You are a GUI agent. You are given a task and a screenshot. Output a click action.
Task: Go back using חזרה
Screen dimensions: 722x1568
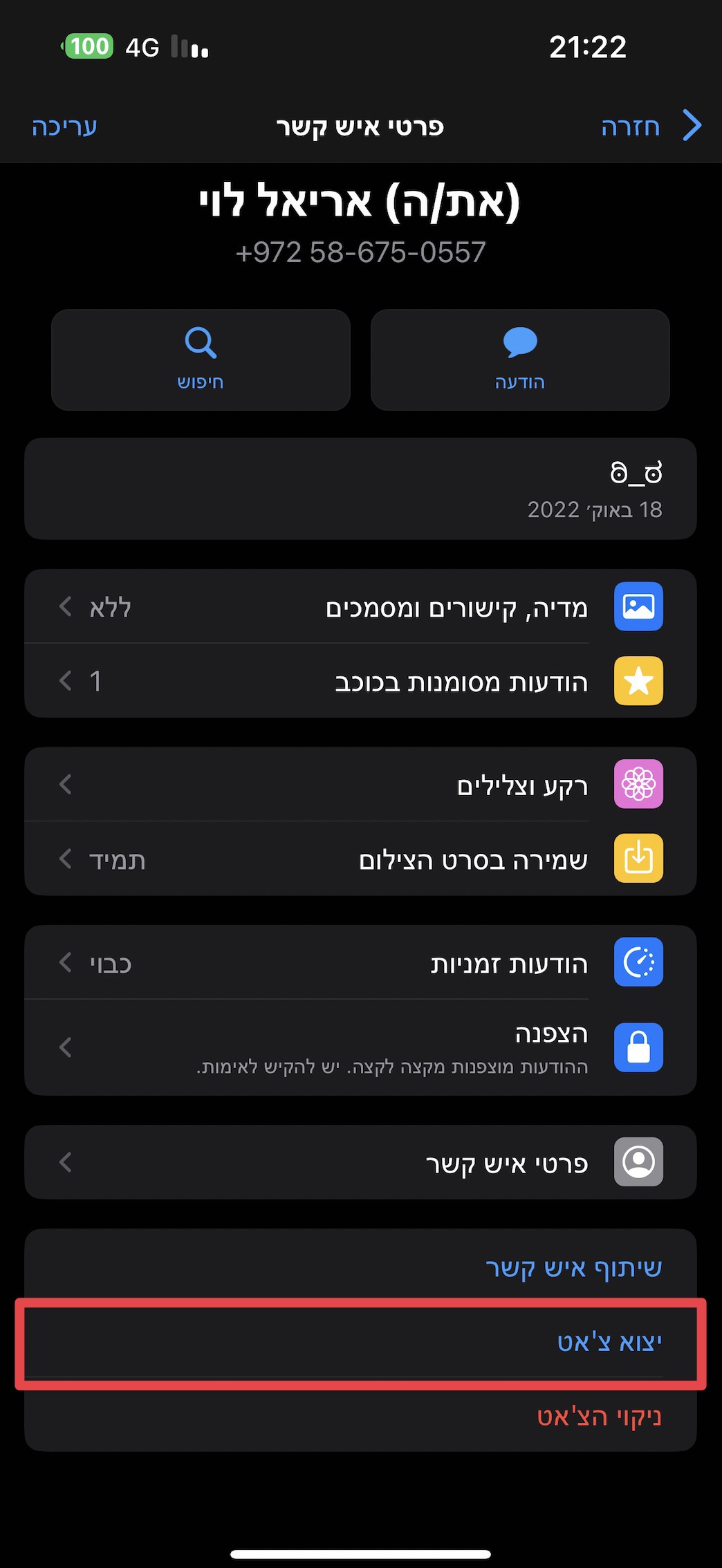[x=649, y=127]
